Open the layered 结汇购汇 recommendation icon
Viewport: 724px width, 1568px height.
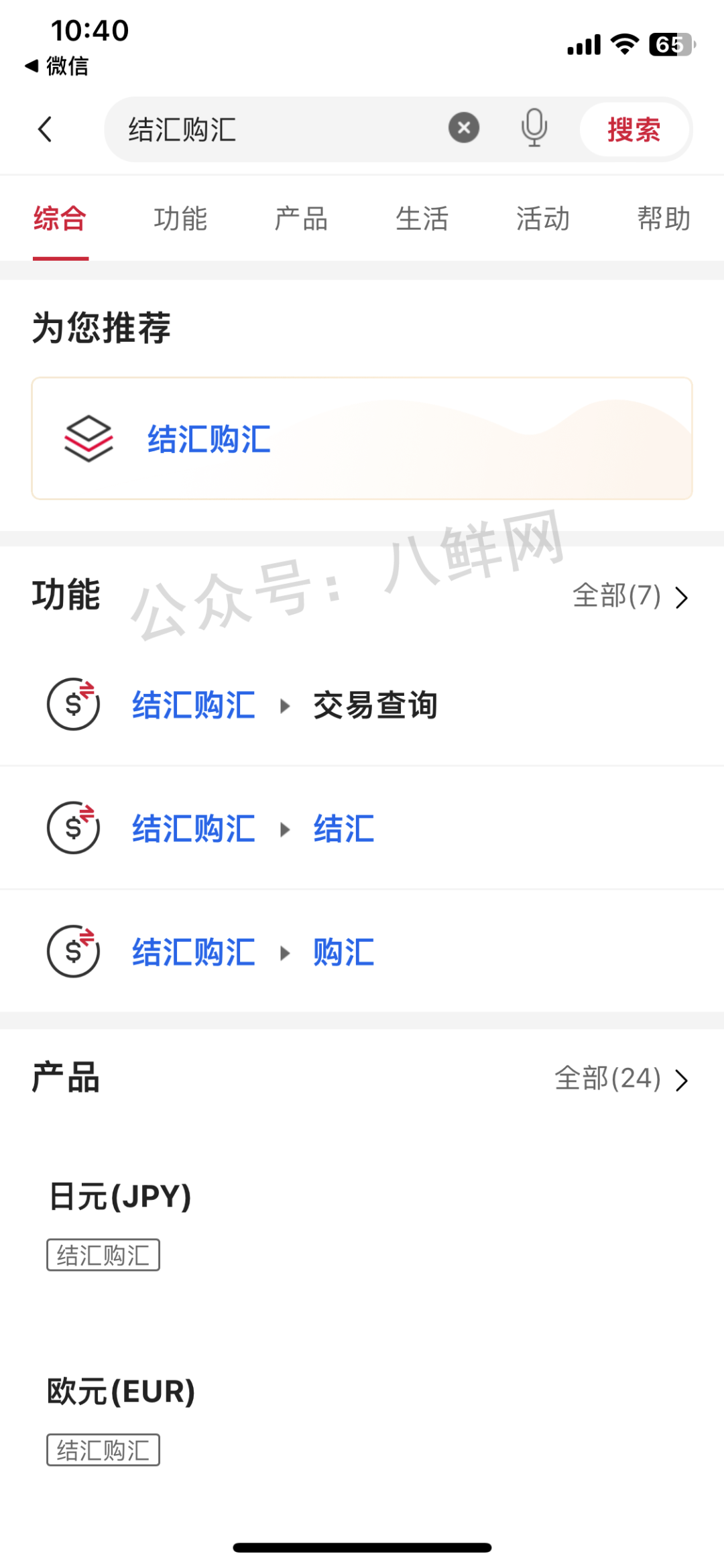pos(88,439)
